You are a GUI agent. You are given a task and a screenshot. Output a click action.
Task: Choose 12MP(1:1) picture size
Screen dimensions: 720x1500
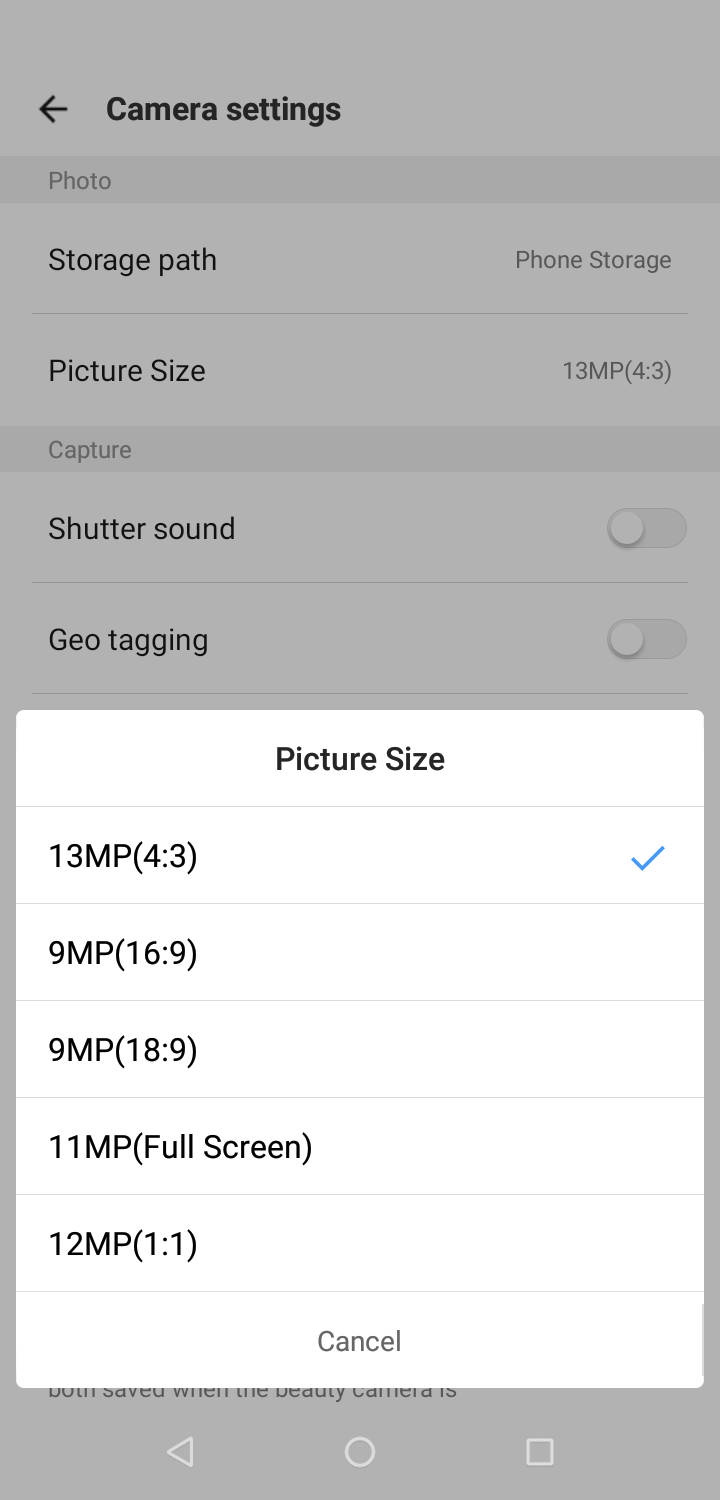tap(360, 1244)
